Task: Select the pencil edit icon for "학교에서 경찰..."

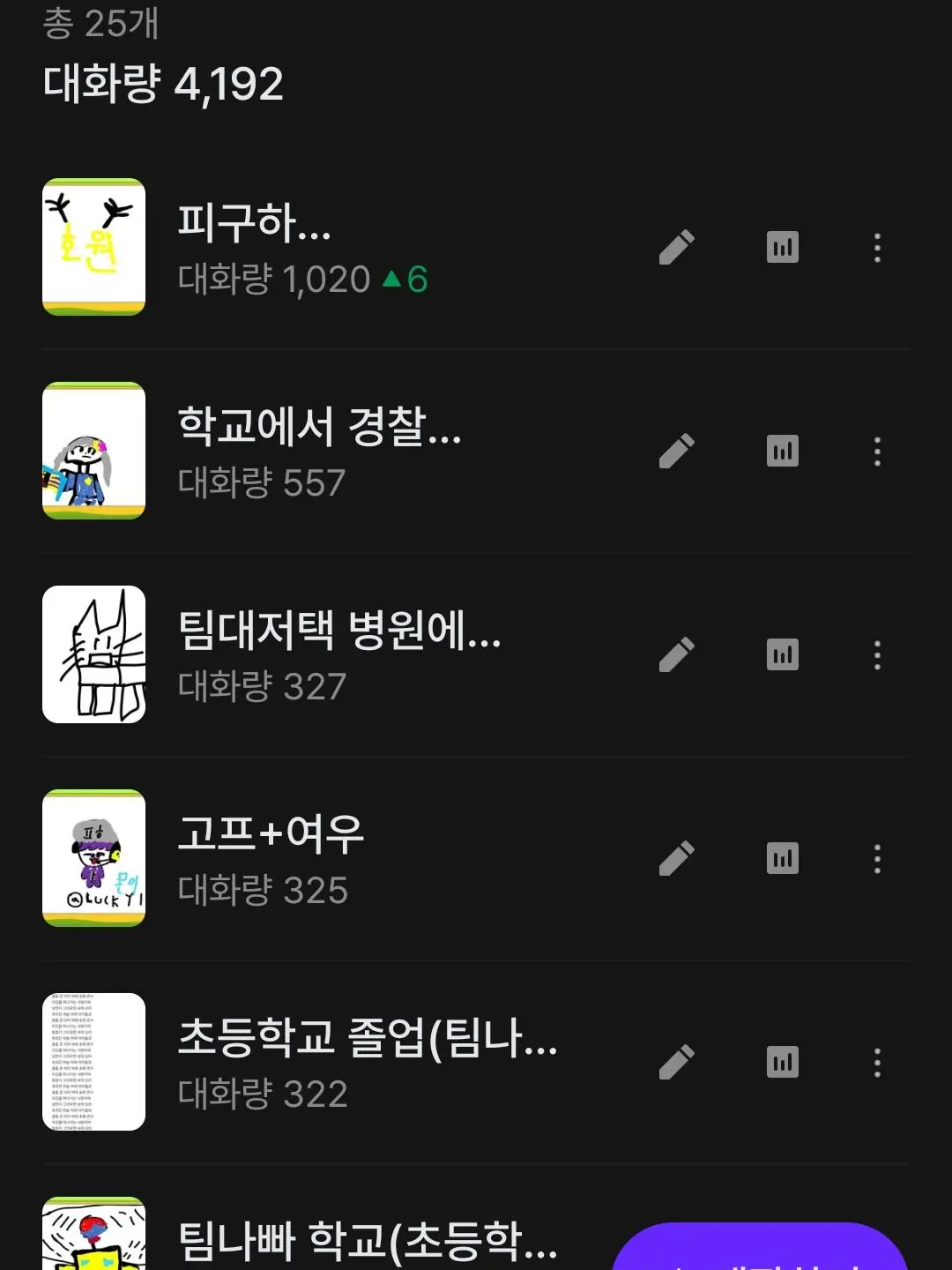Action: pyautogui.click(x=677, y=451)
